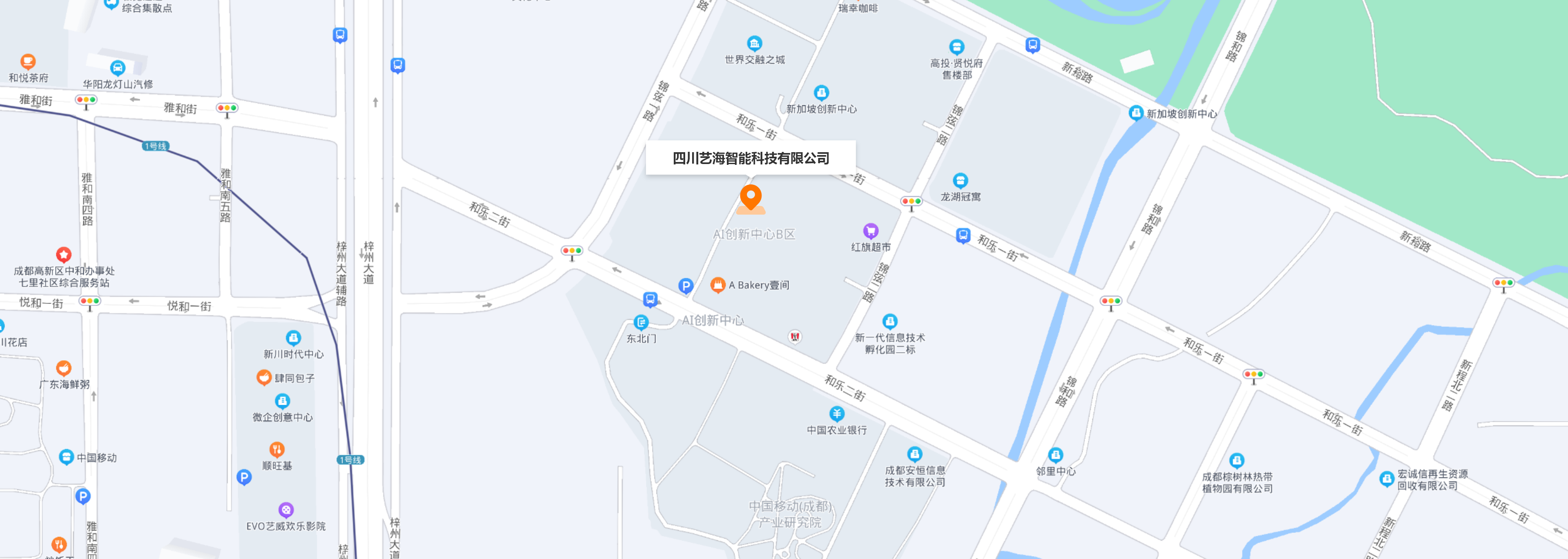Open the 邻里中心 place marker
This screenshot has height=559, width=1568.
pos(1056,455)
